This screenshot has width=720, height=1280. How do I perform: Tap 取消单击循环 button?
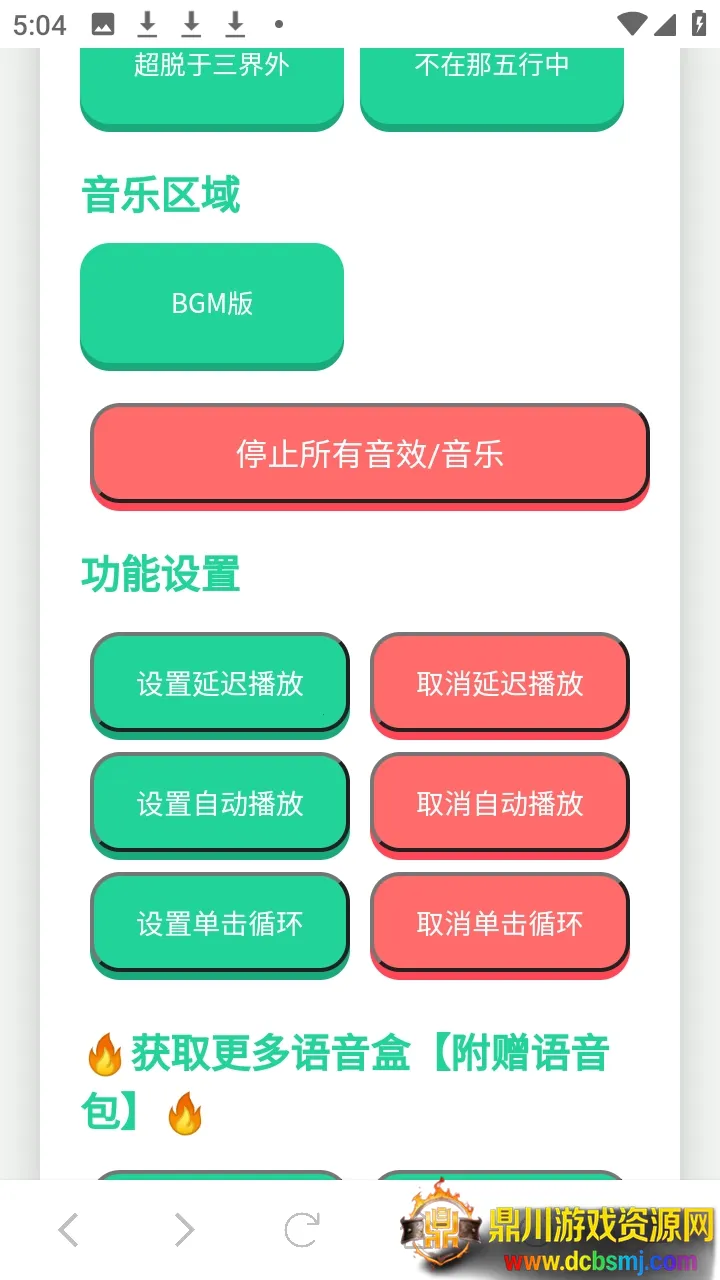point(500,923)
